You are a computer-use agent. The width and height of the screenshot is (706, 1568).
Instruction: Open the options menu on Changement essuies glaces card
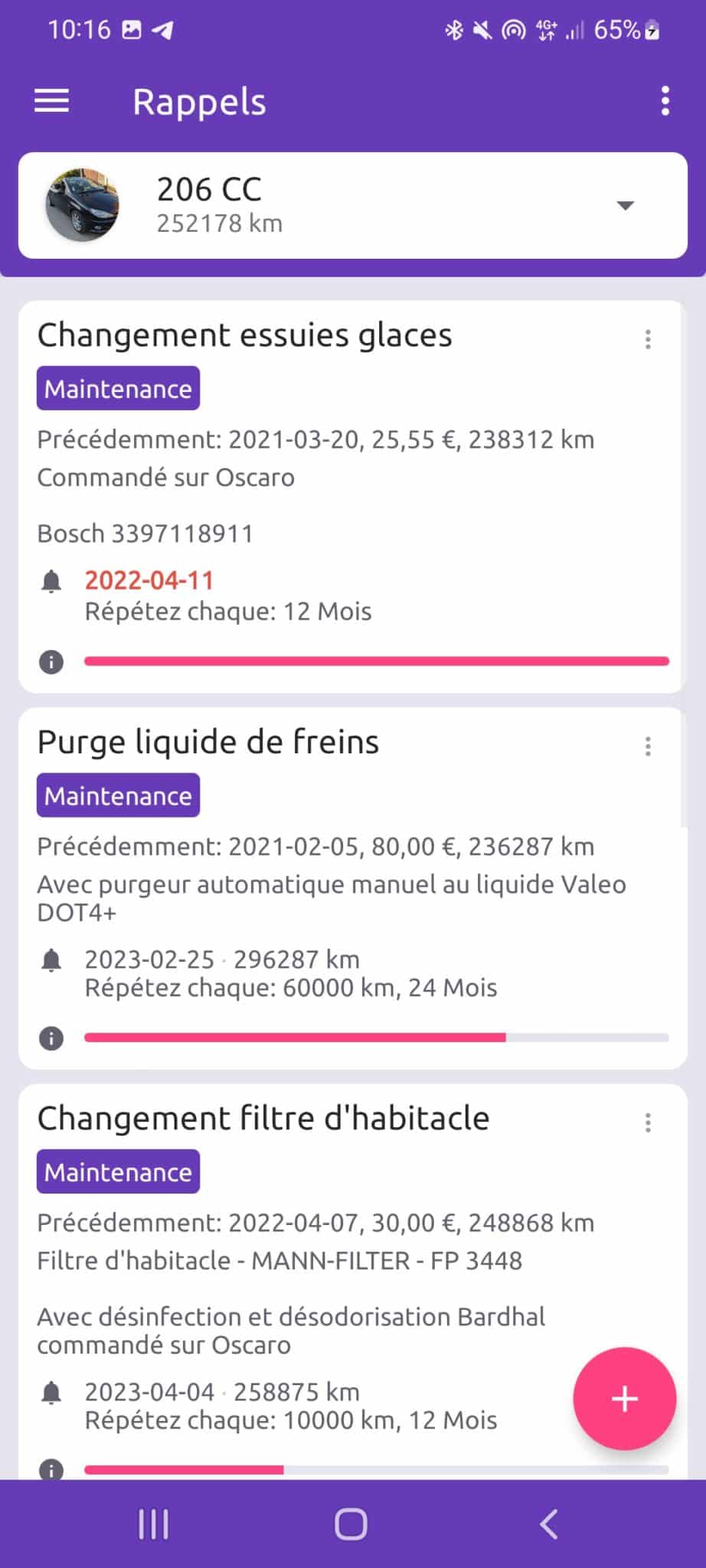point(648,339)
